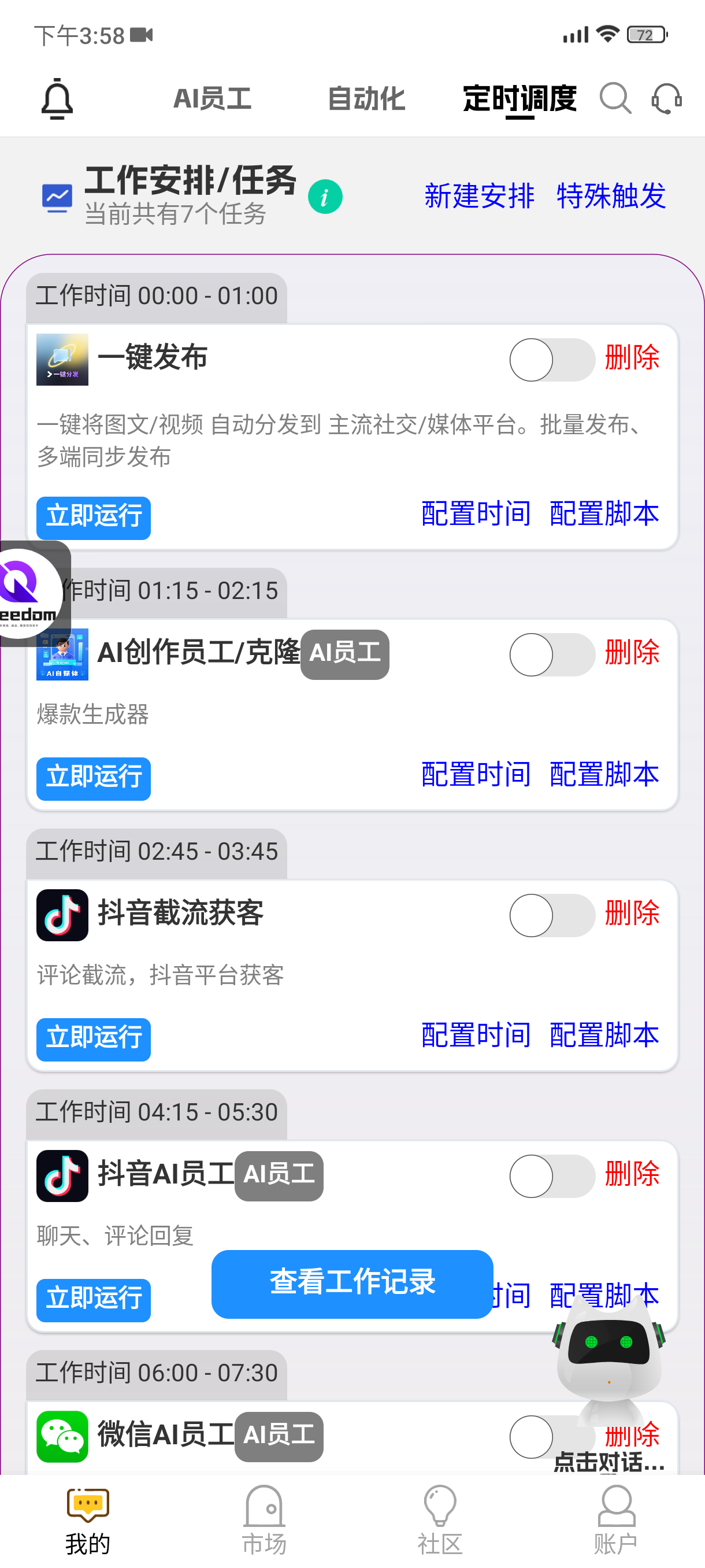The image size is (705, 1568).
Task: Tap 新建安排 to create a schedule
Action: click(x=479, y=196)
